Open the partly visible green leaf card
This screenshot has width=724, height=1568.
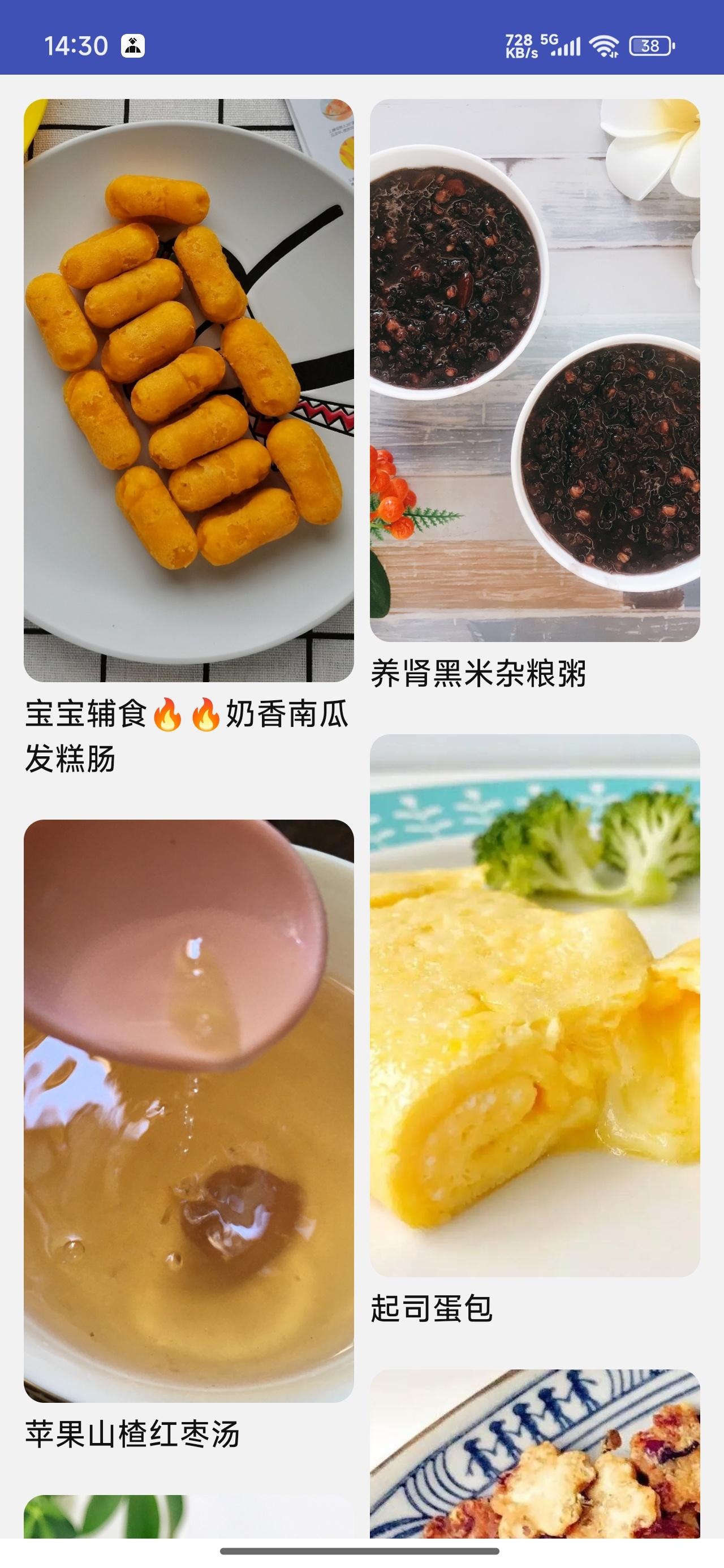189,1517
